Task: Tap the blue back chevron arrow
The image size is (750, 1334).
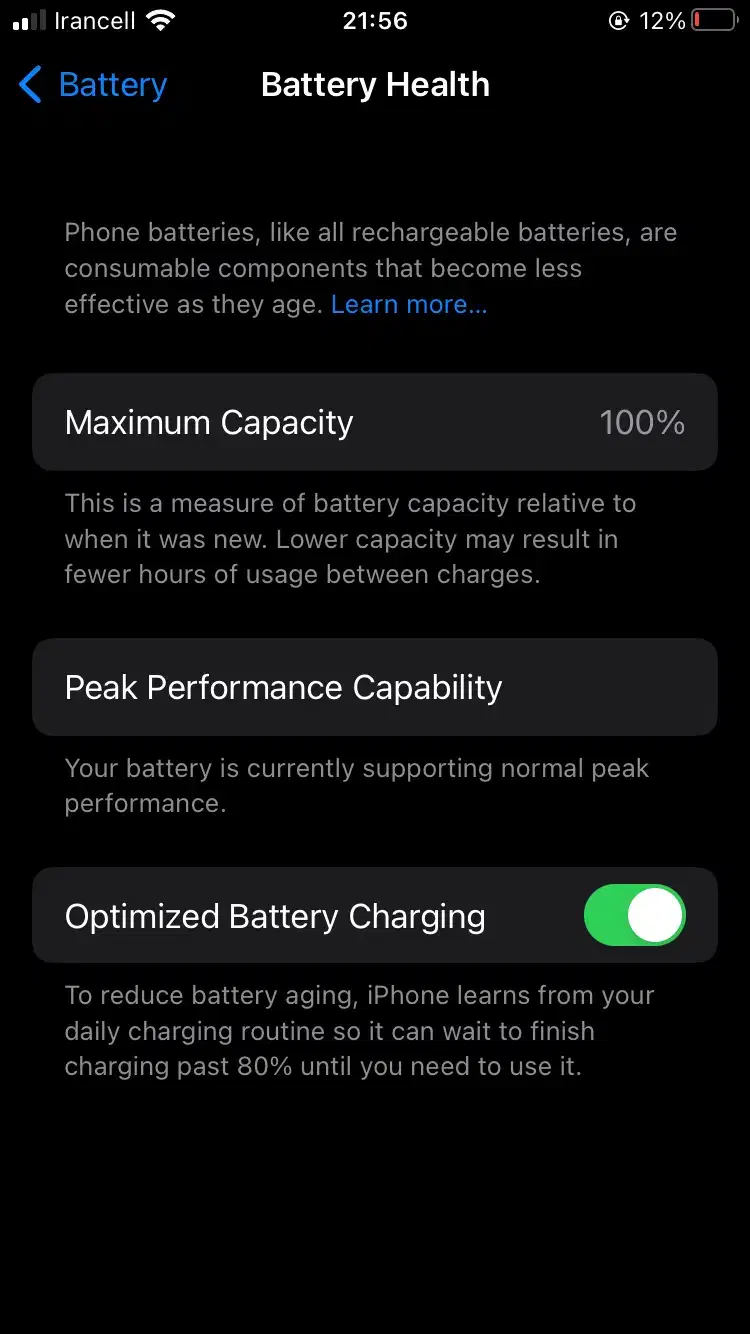Action: 30,85
